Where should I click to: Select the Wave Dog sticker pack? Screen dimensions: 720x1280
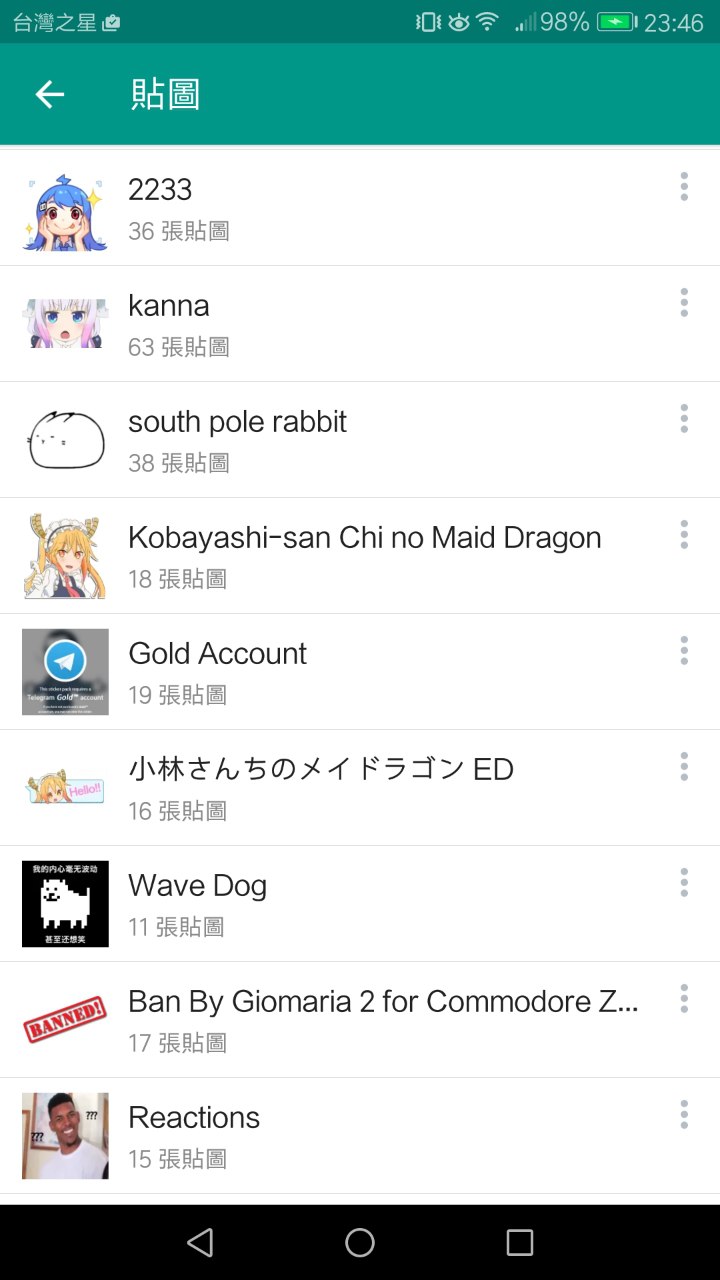[x=300, y=904]
